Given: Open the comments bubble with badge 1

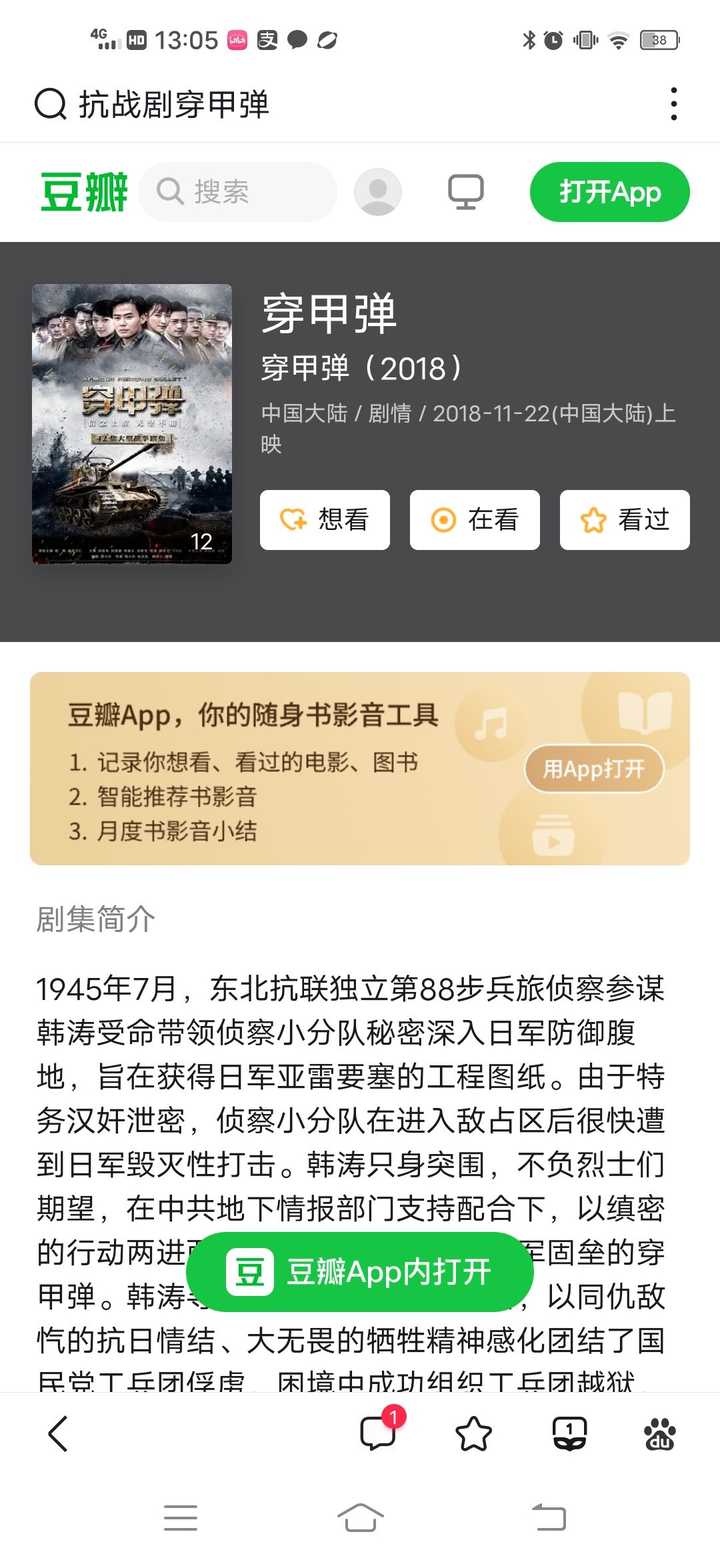Looking at the screenshot, I should coord(378,1434).
